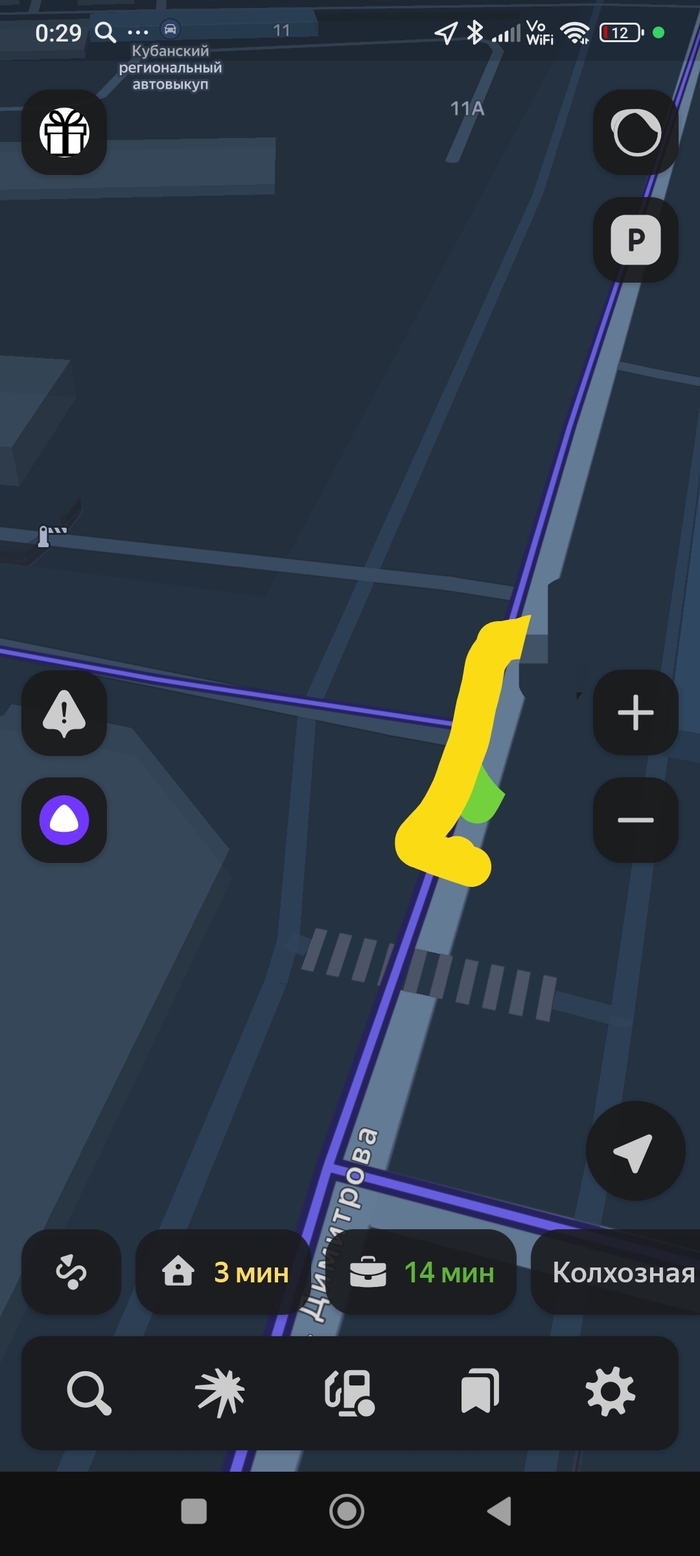Open gas stations tab
The image size is (700, 1556).
349,1392
